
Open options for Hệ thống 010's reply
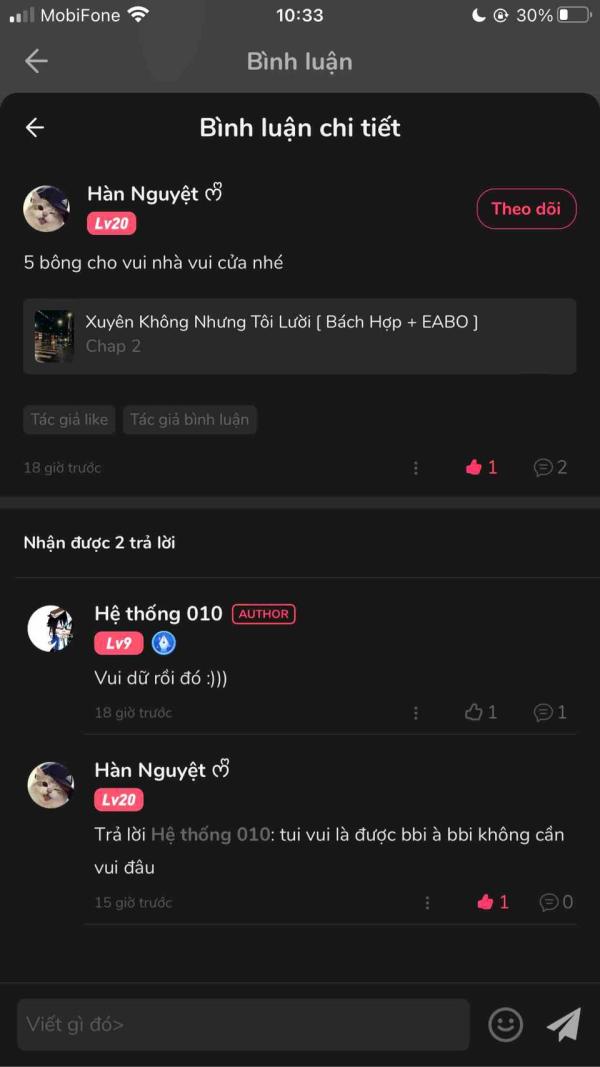(x=416, y=712)
